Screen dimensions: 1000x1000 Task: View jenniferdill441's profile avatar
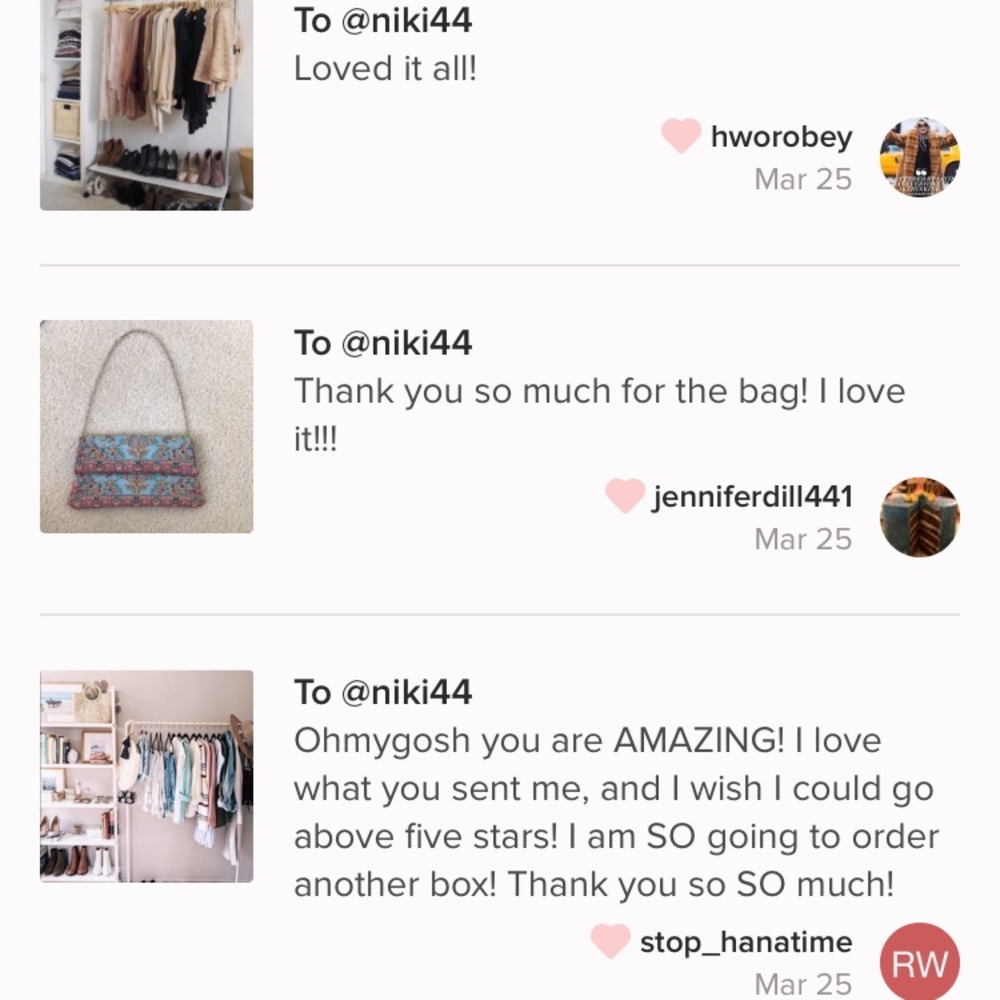[919, 517]
